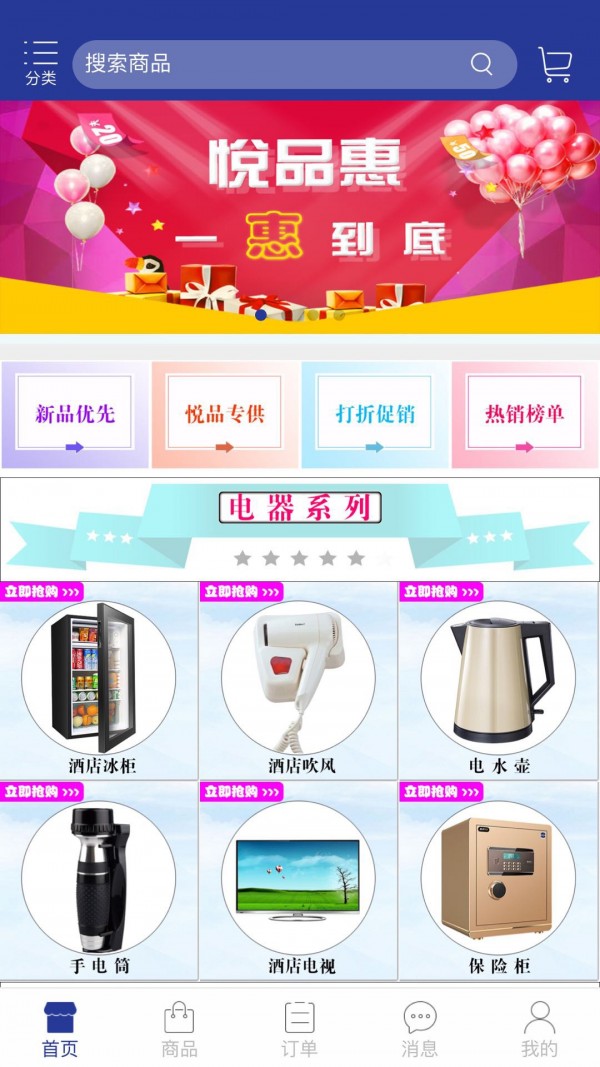Return to the 首页 home tab
The width and height of the screenshot is (600, 1067).
click(59, 1029)
